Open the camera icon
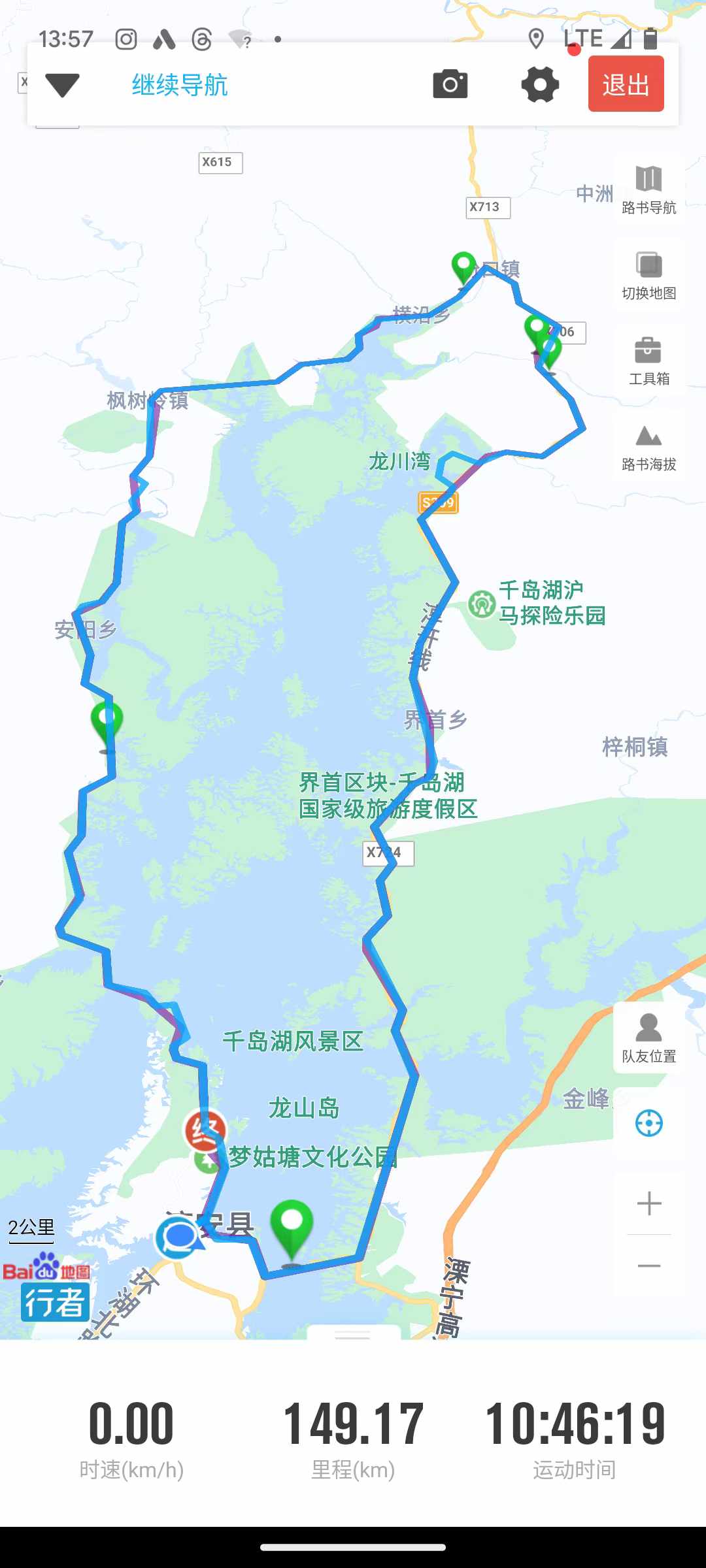 [450, 84]
